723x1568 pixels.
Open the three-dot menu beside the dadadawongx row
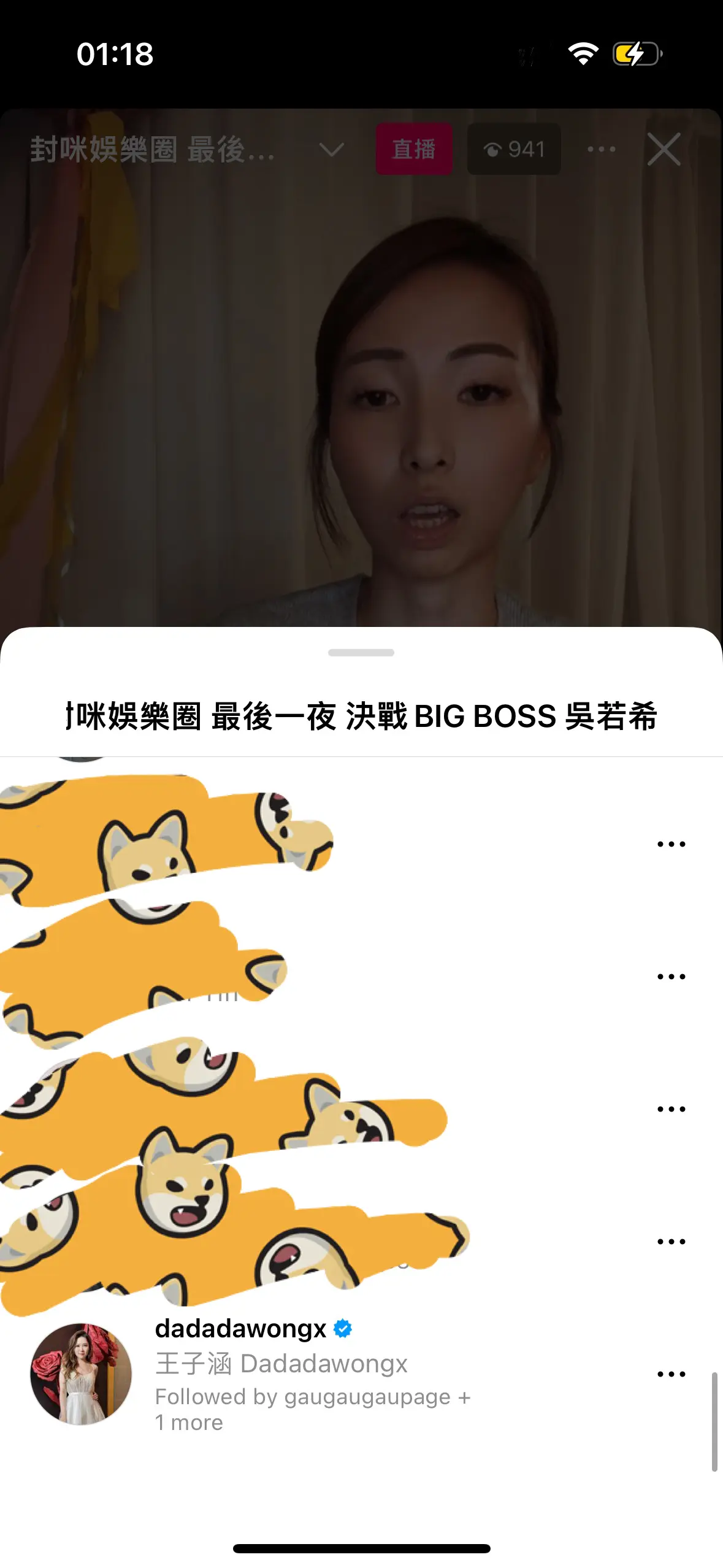click(670, 1374)
